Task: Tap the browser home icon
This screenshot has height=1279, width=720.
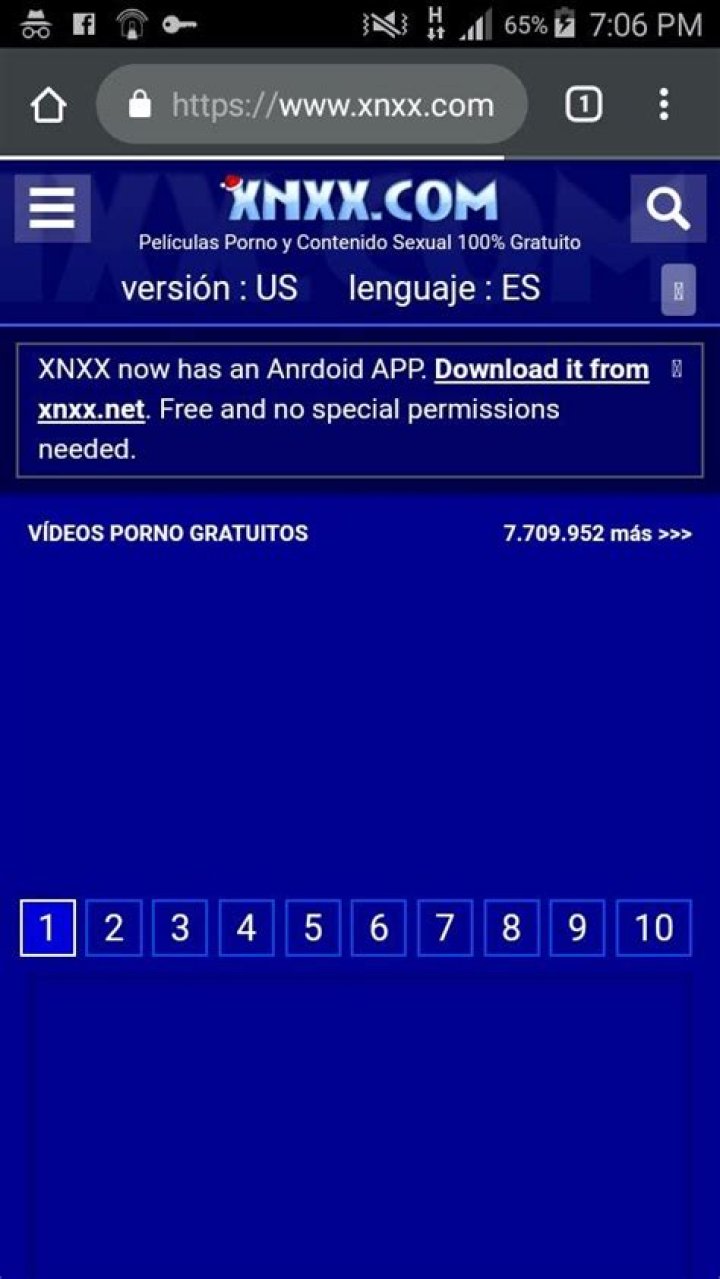Action: pos(48,105)
